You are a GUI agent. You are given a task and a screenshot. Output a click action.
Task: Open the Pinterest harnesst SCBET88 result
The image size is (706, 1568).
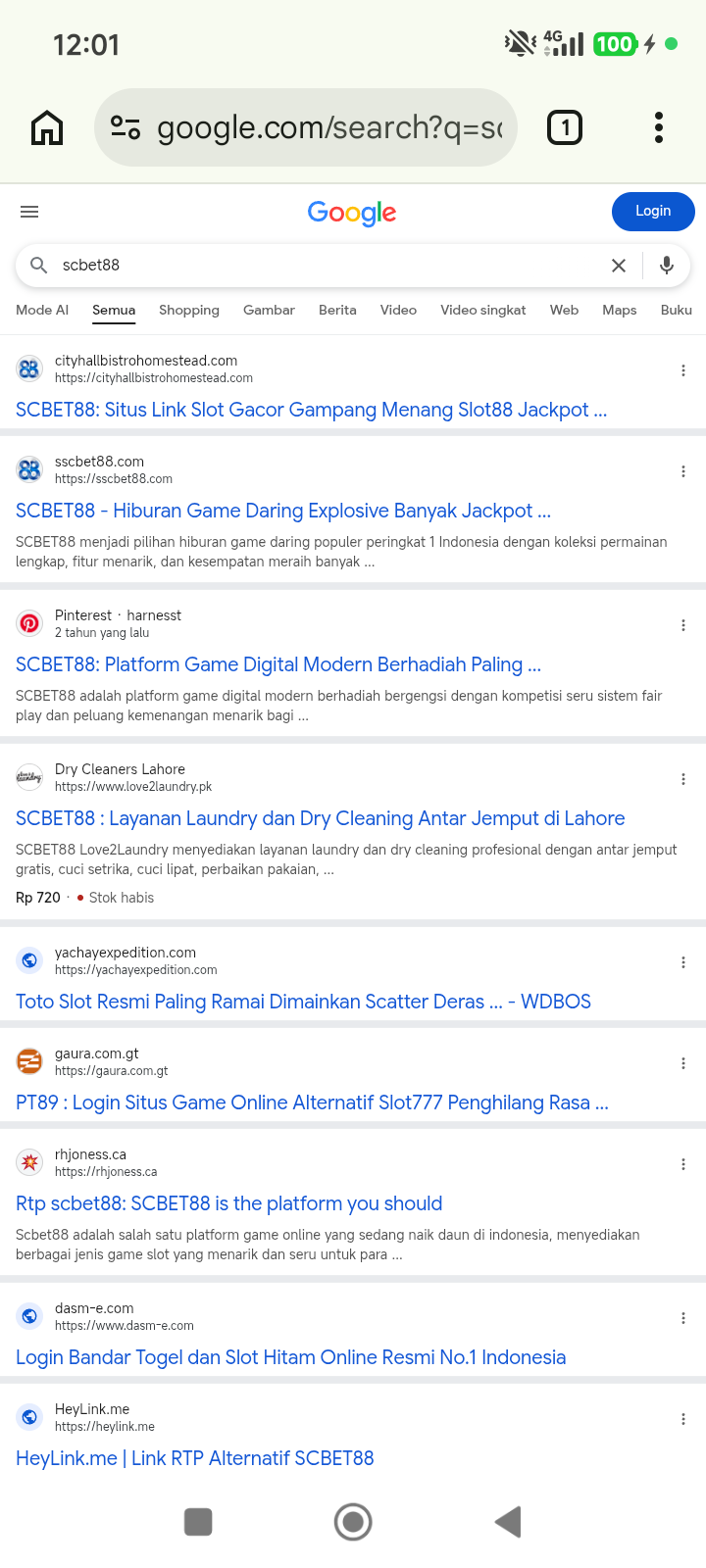tap(278, 664)
